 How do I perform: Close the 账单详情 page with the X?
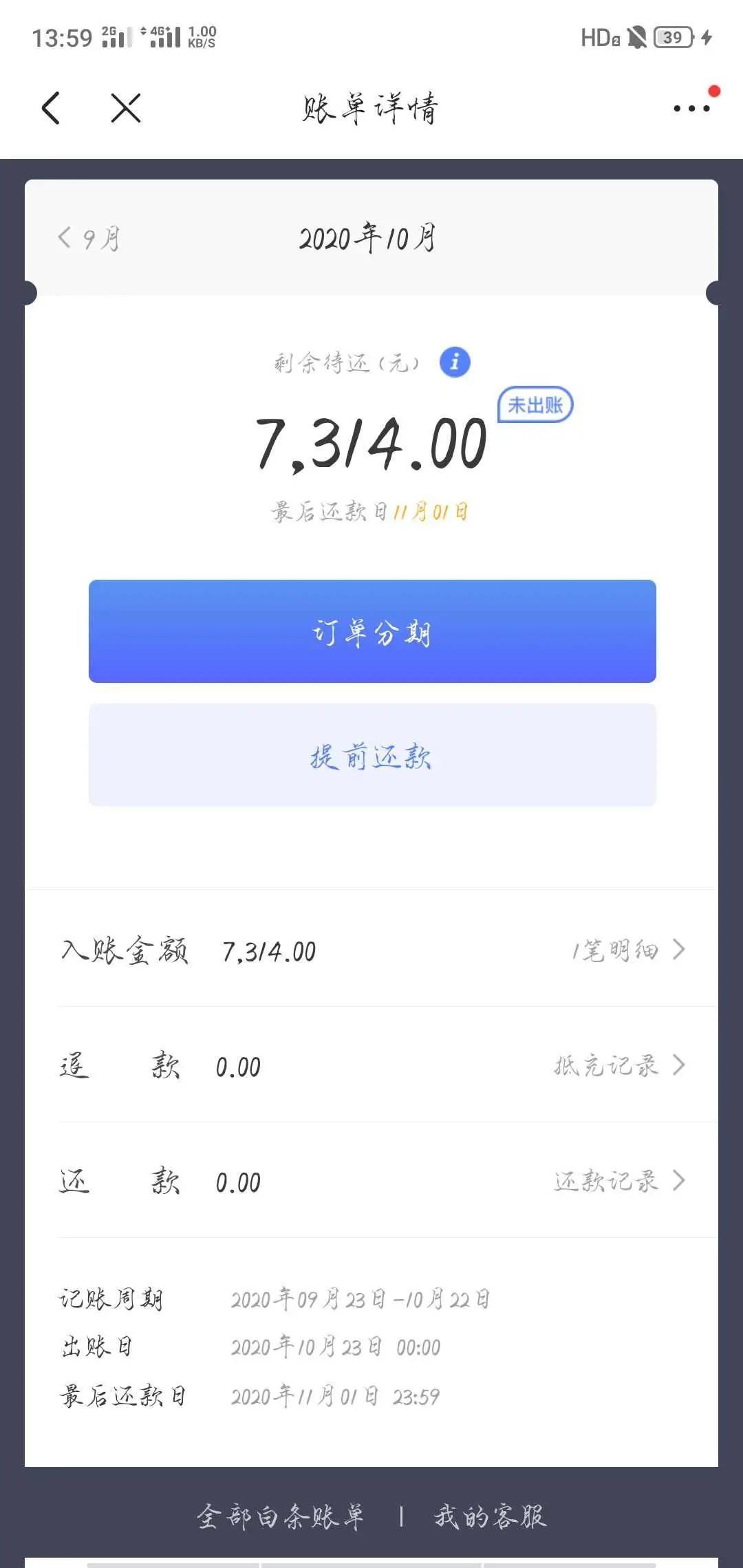click(x=126, y=108)
